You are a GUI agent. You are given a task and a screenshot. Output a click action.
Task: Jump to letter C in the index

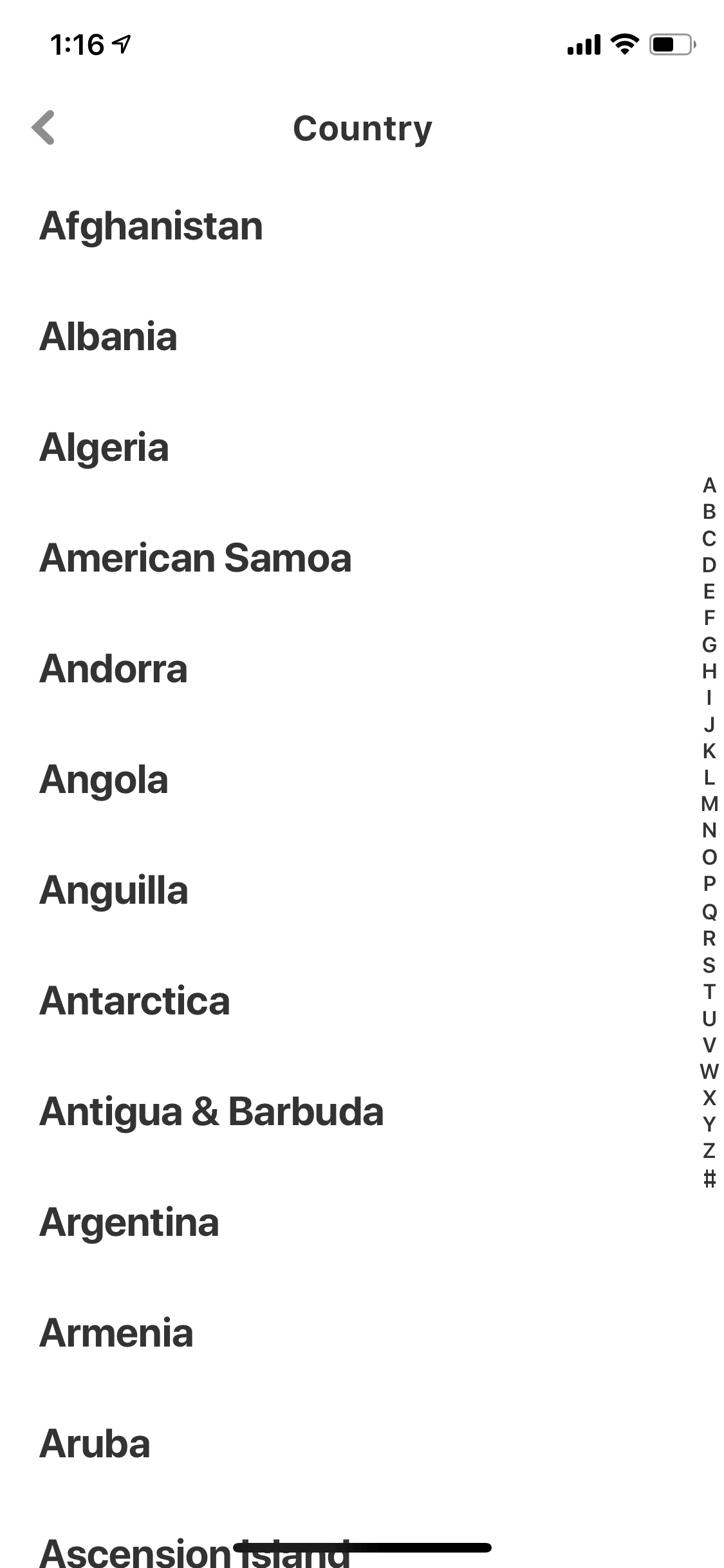tap(709, 538)
